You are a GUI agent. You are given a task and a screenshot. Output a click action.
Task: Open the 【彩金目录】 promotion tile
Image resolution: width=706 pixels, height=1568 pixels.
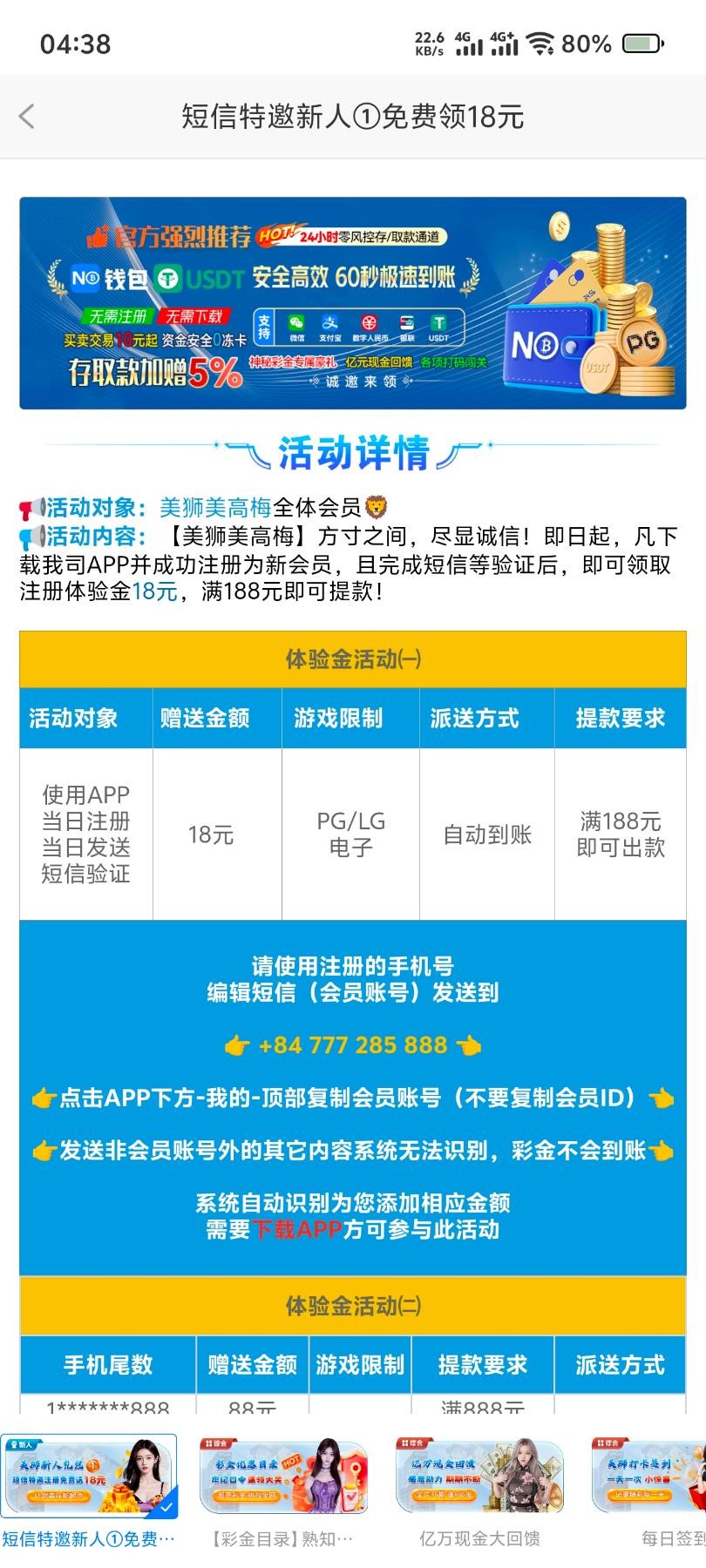coord(284,1491)
